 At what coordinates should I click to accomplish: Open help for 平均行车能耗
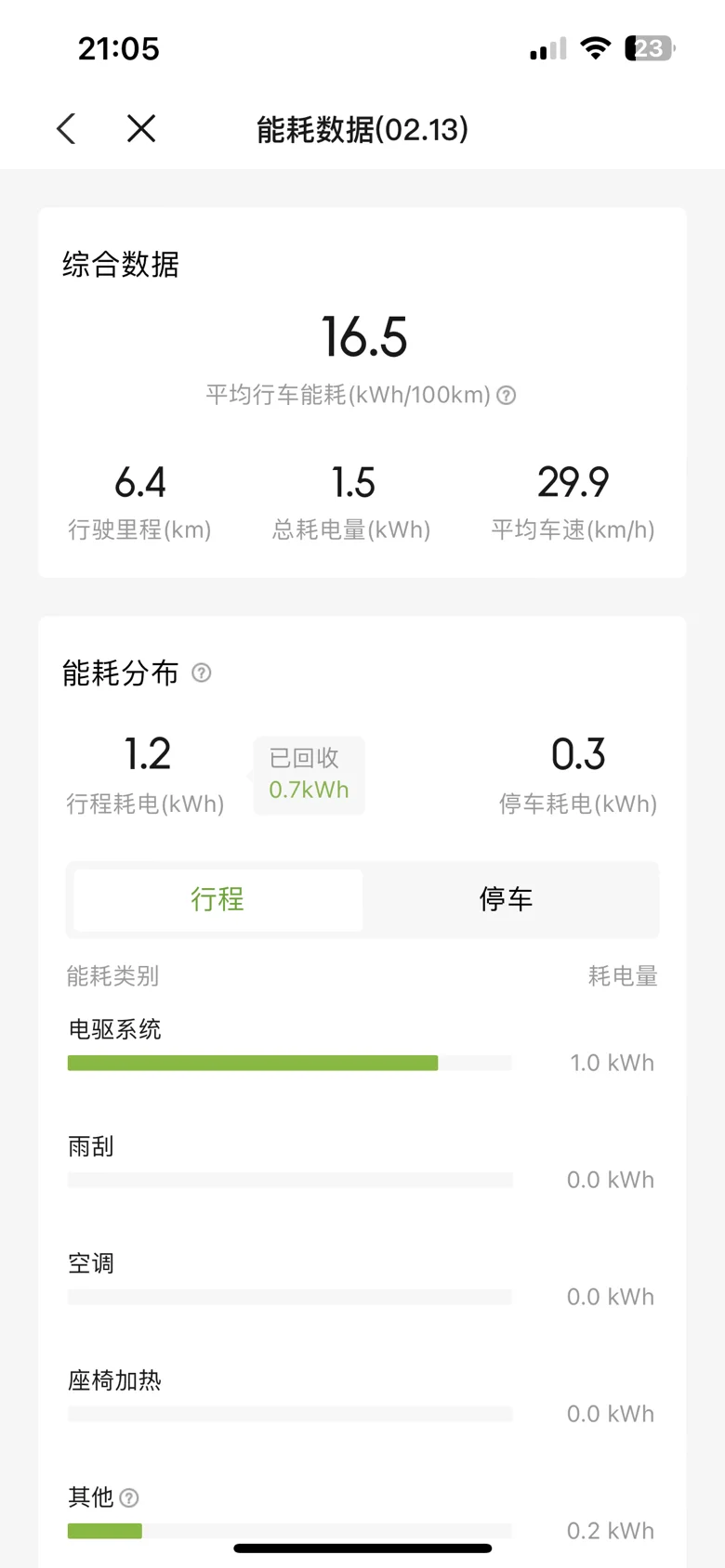(x=507, y=396)
